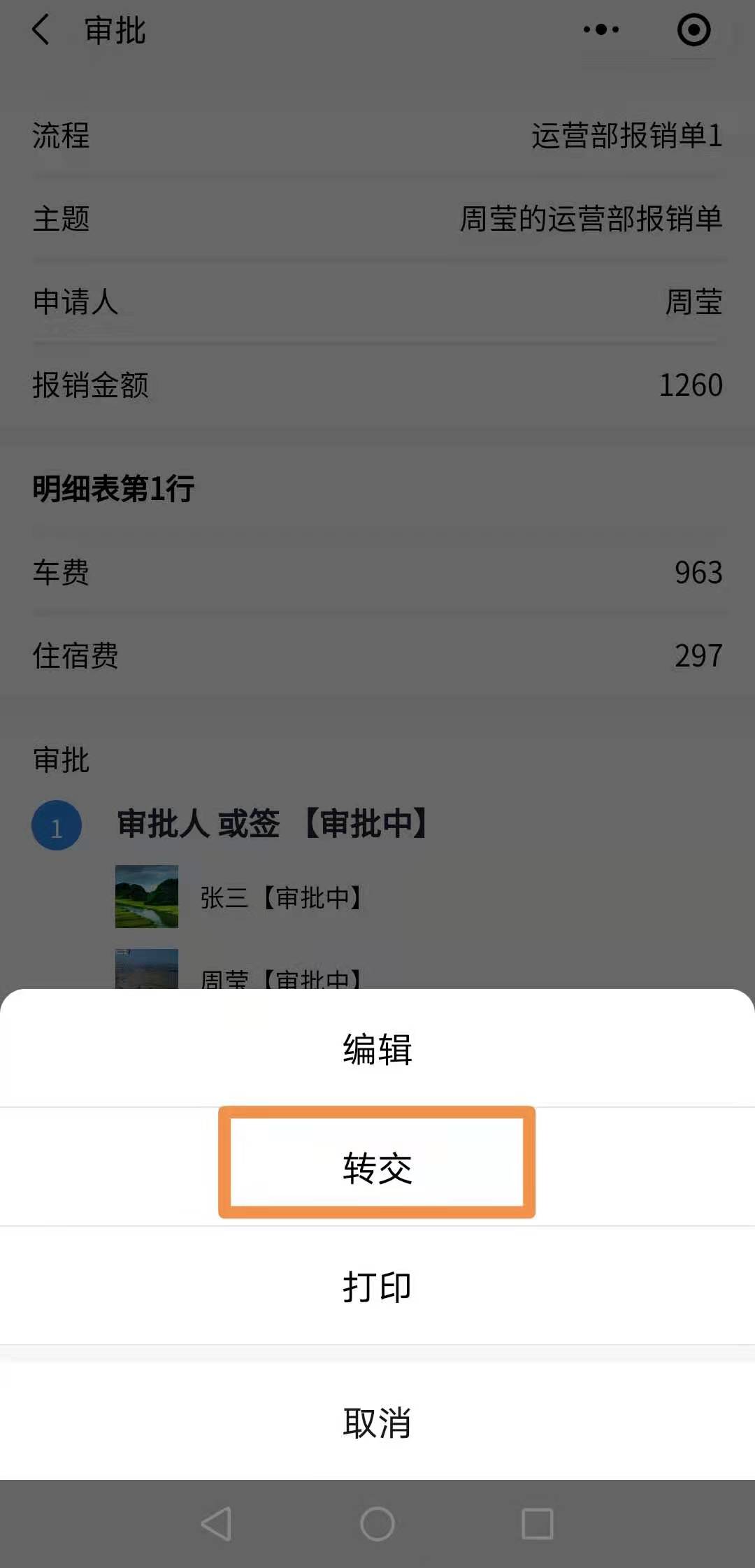
Task: Select the 转交 option
Action: pyautogui.click(x=377, y=1167)
